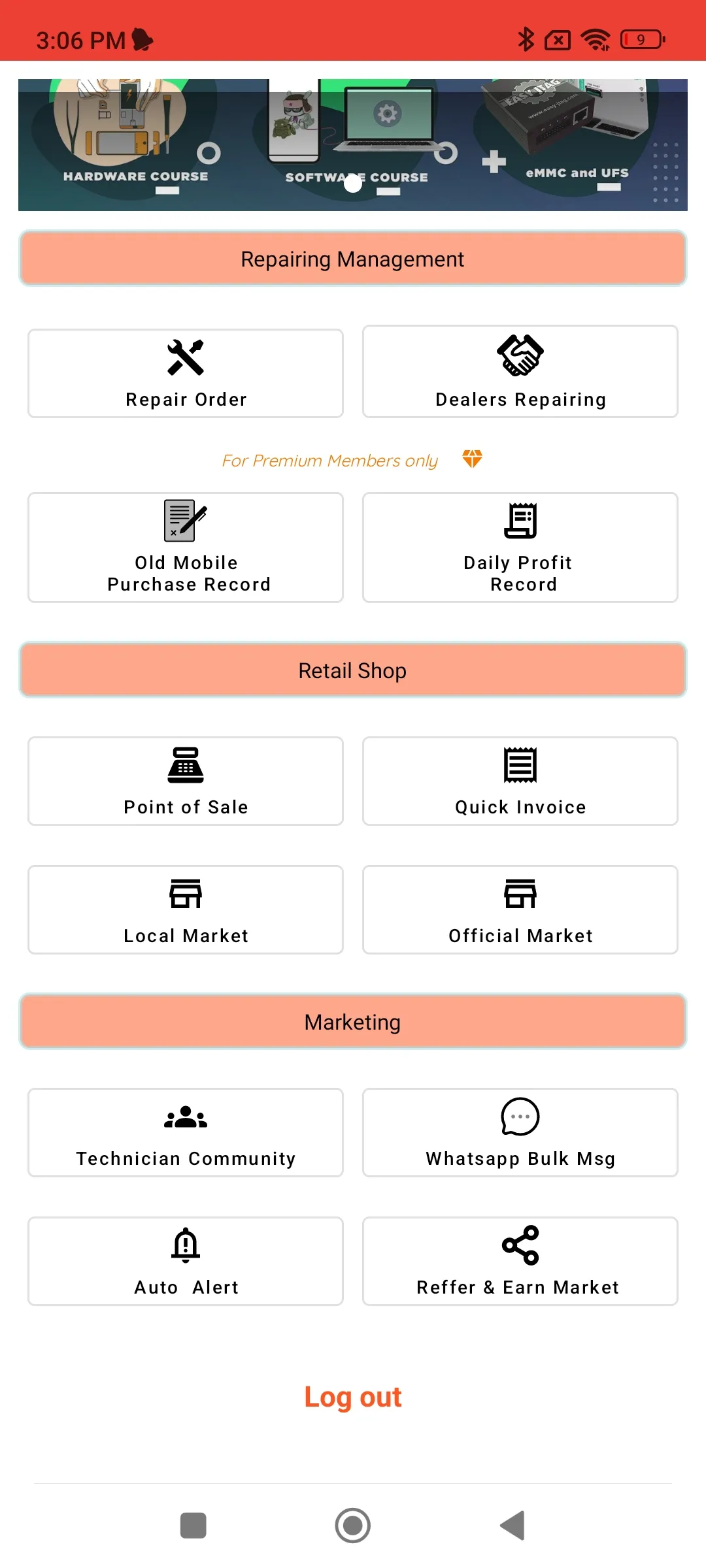Open Whatsapp Bulk Msg tool
This screenshot has height=1568, width=706.
[520, 1132]
